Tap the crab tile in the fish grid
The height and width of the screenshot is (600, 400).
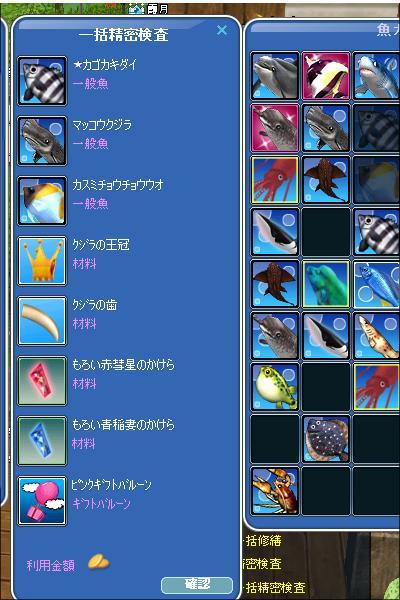[x=275, y=491]
